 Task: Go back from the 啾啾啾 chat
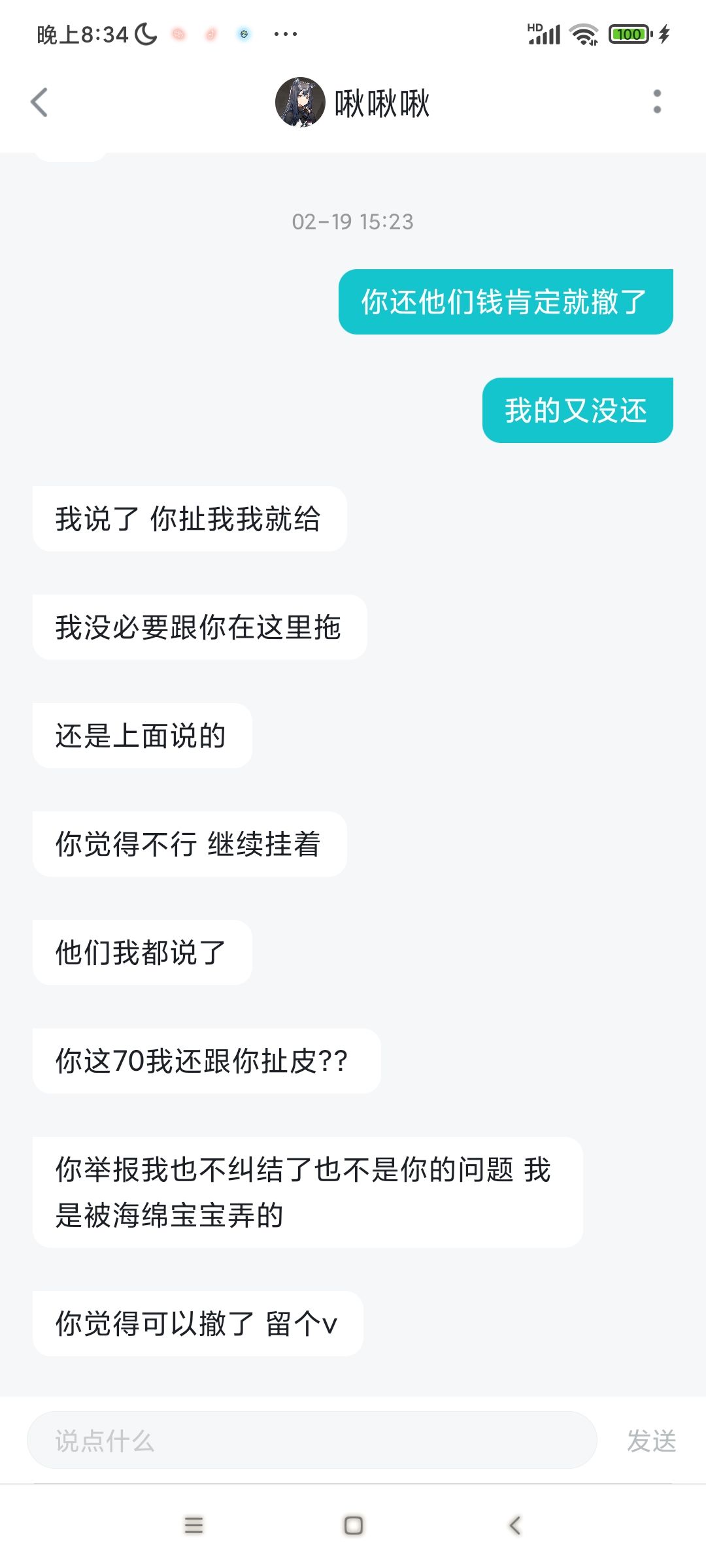(x=40, y=103)
